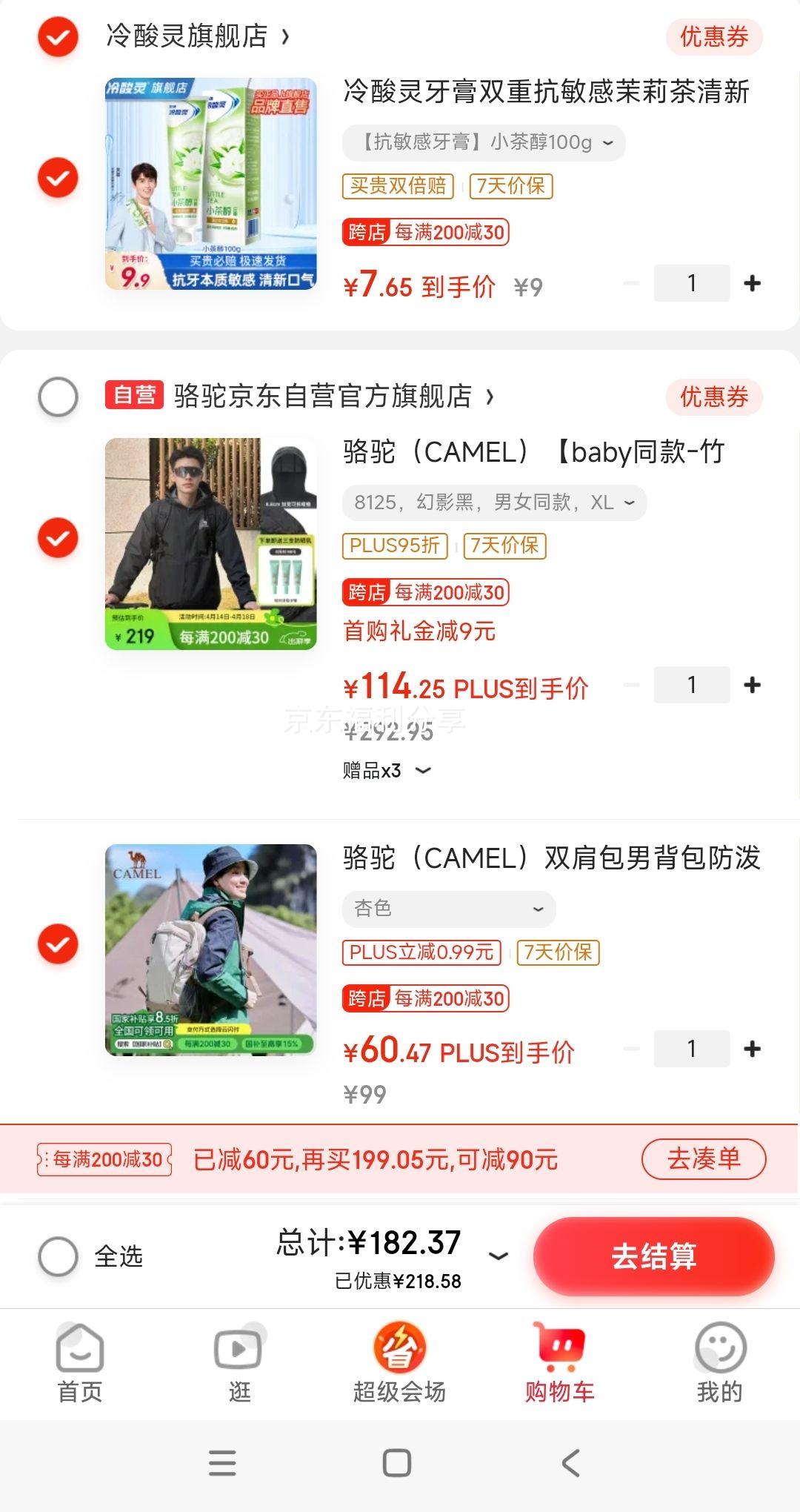Select the 骆驼京东自营官方旗舰店 store checkbox
The height and width of the screenshot is (1512, 800).
point(59,397)
